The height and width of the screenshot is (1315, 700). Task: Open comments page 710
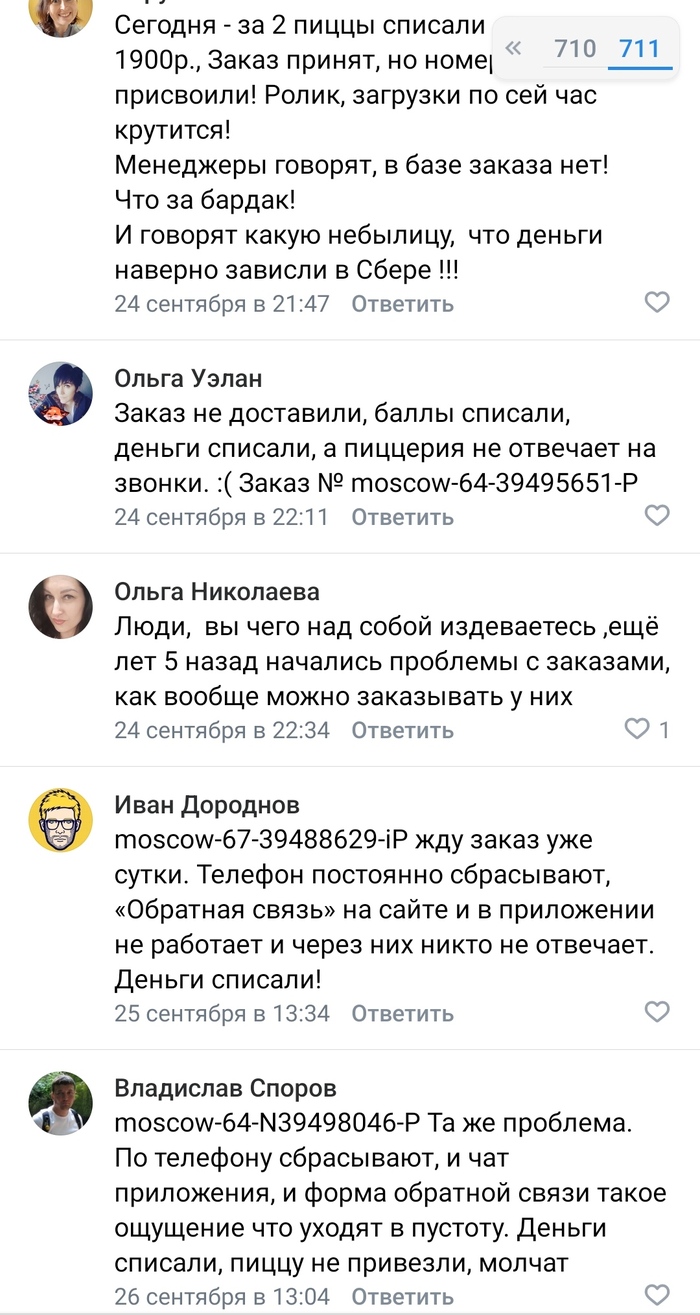coord(575,47)
